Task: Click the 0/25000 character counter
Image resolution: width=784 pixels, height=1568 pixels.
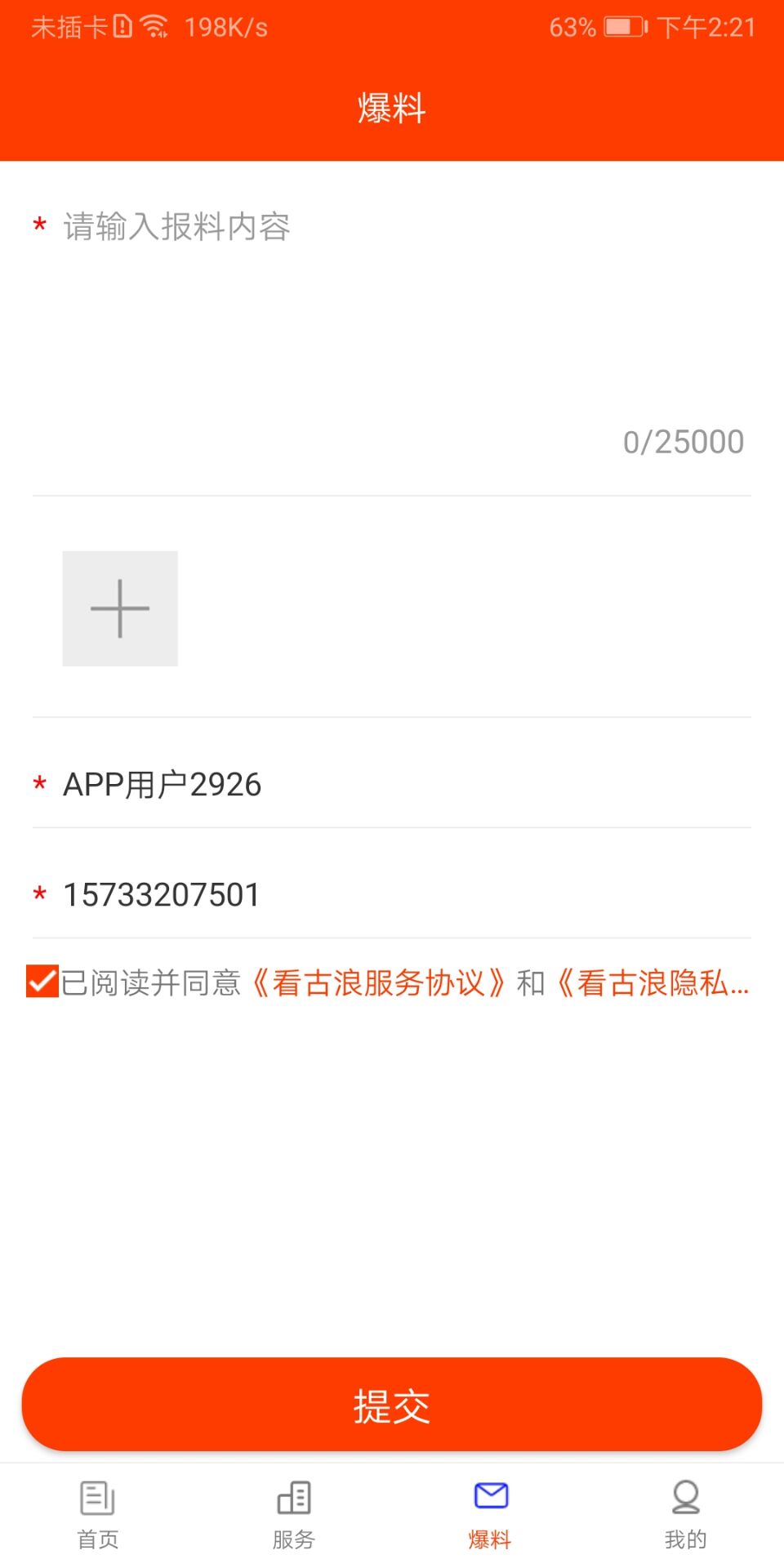Action: point(683,442)
